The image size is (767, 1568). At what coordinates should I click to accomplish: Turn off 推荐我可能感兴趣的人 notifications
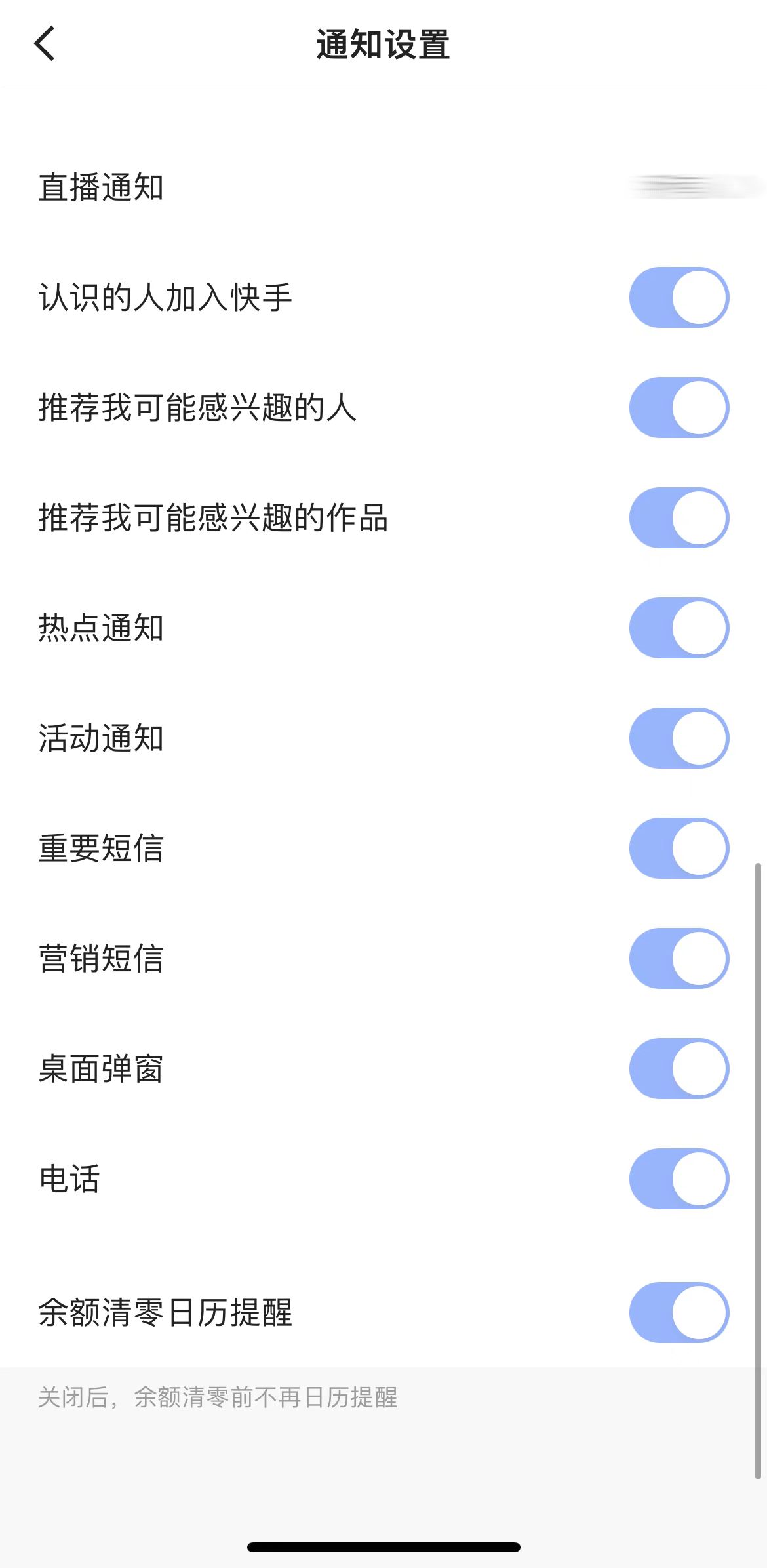(678, 407)
